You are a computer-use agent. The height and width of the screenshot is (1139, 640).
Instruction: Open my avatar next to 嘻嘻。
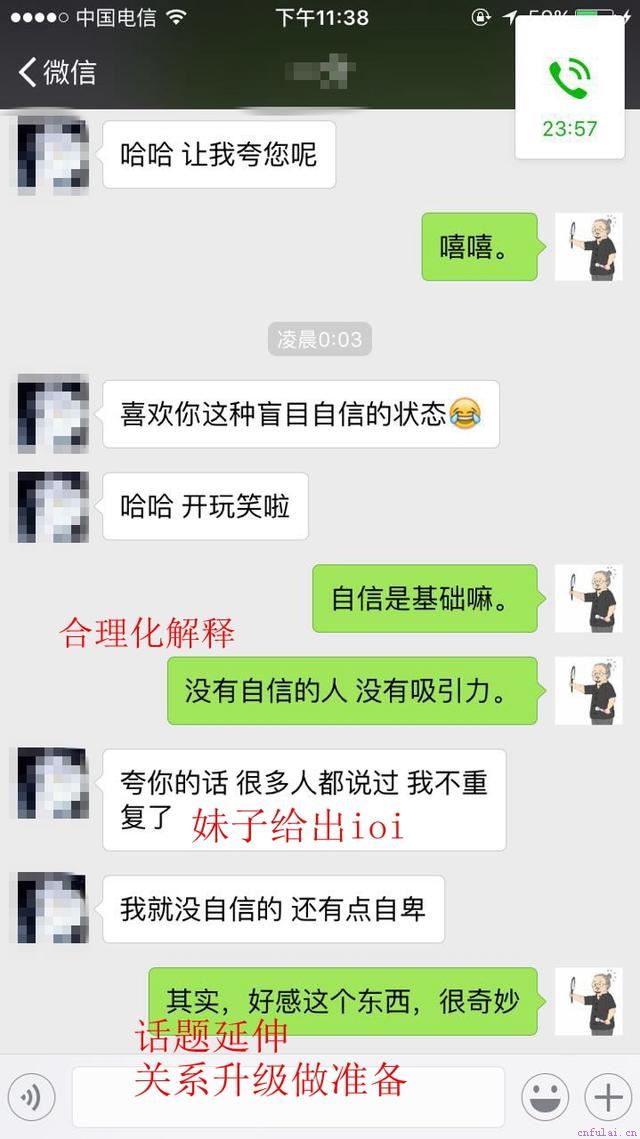tap(588, 247)
